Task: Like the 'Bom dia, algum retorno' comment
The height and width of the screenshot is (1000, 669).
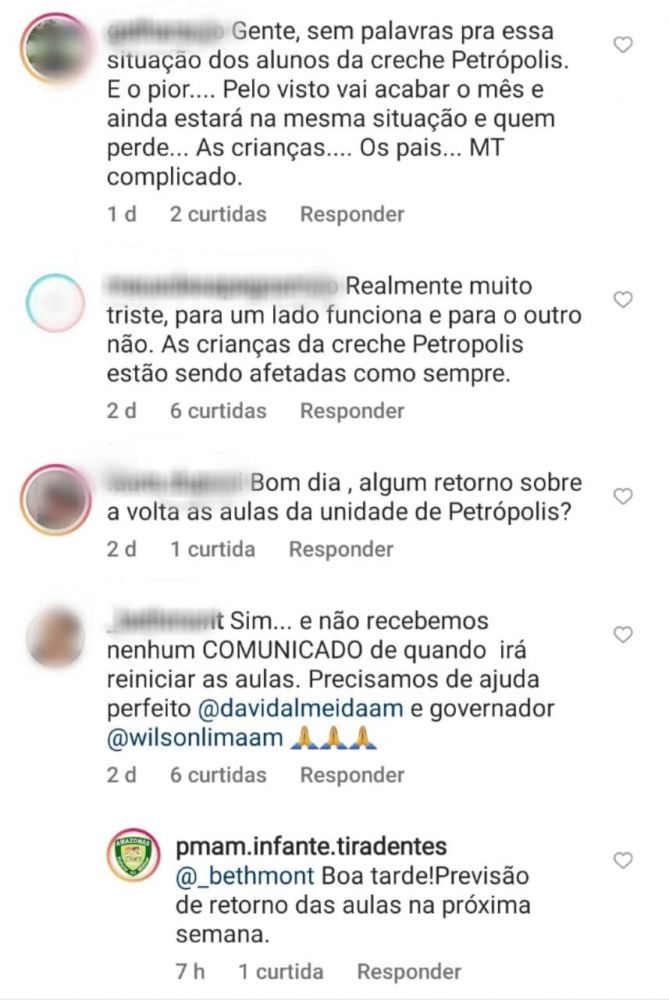Action: point(622,496)
